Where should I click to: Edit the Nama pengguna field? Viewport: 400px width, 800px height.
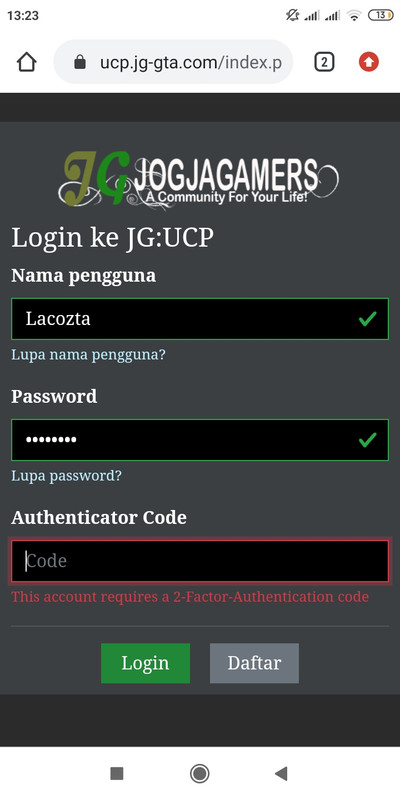click(200, 319)
